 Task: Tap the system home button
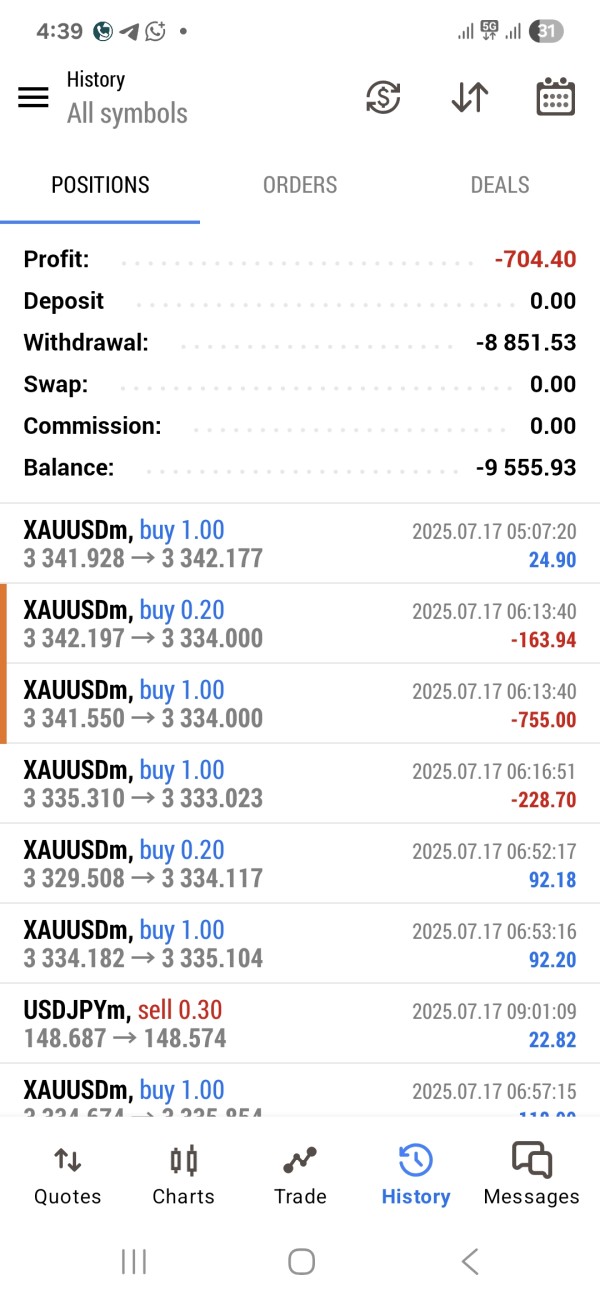(x=301, y=1262)
